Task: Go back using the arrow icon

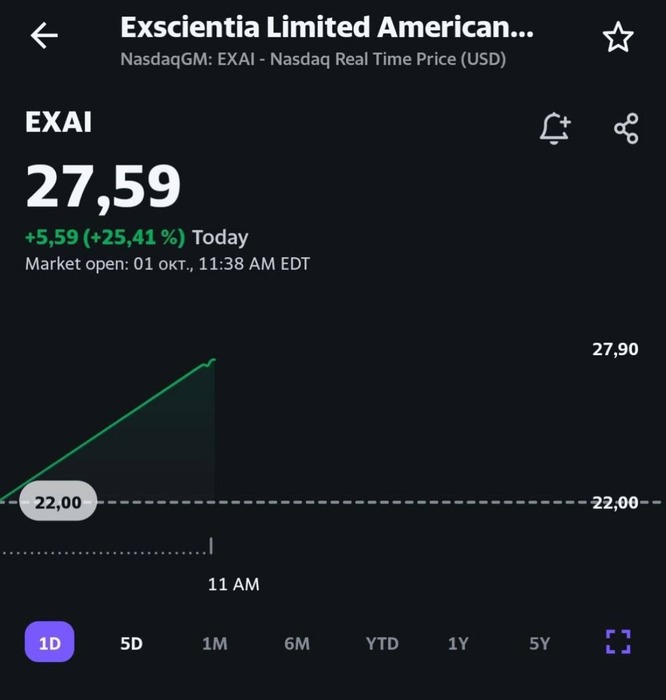Action: [x=44, y=37]
